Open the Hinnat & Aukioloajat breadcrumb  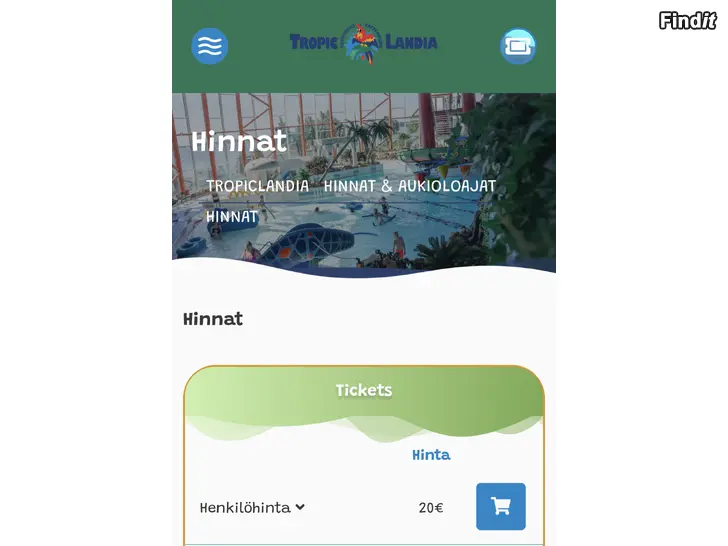click(409, 186)
